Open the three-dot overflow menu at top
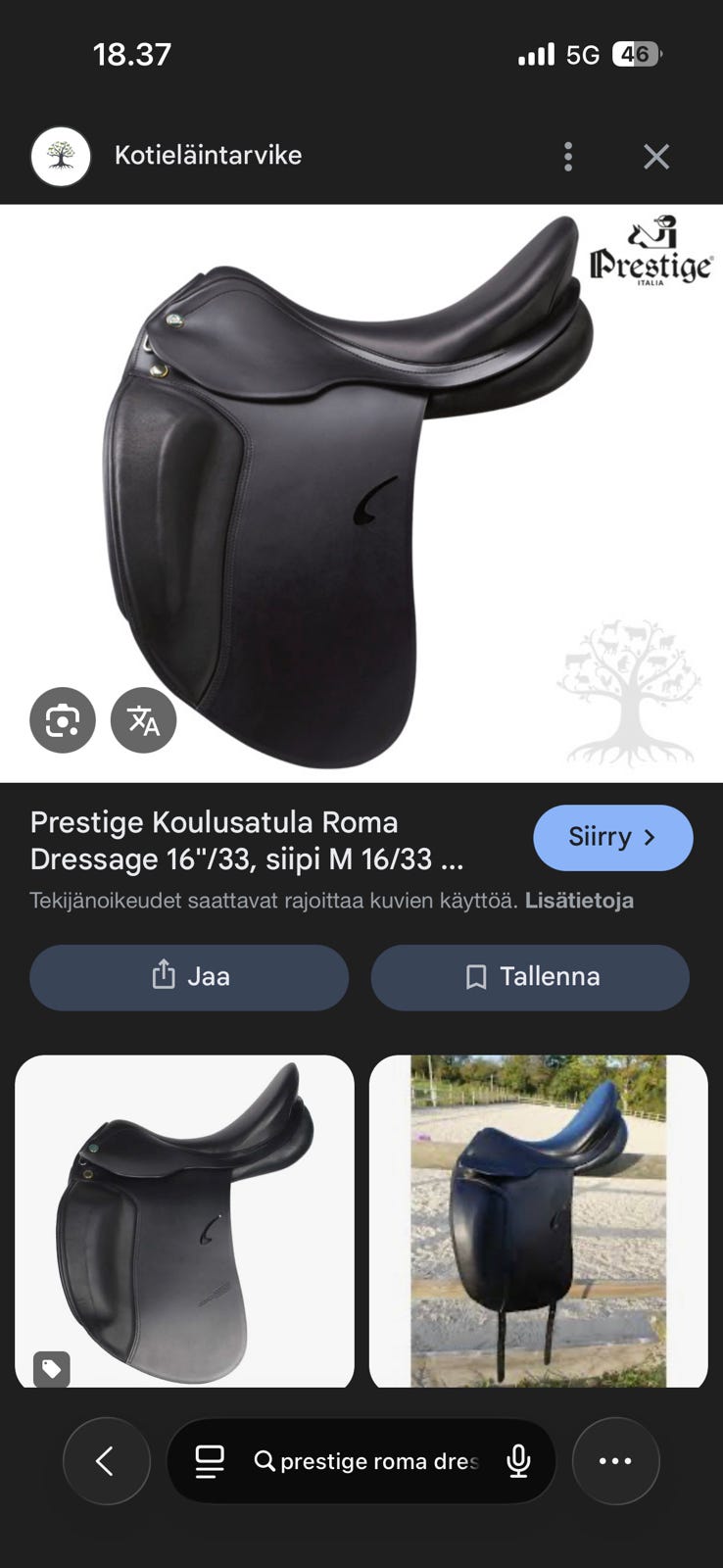The height and width of the screenshot is (1568, 723). coord(568,155)
